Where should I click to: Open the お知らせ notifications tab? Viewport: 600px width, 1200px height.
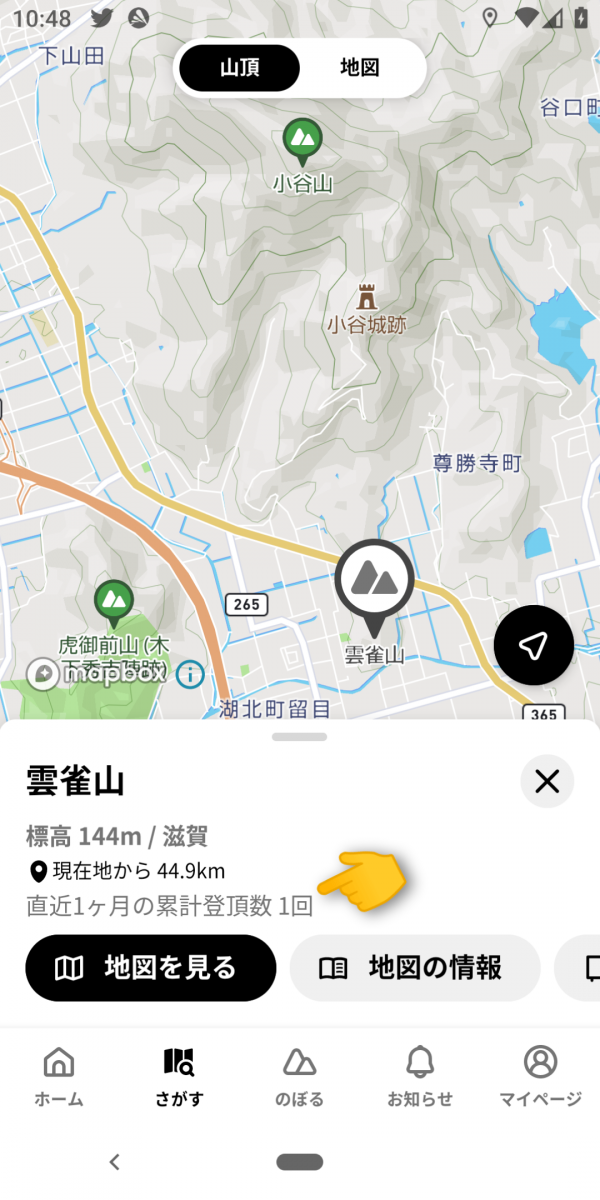(420, 1076)
